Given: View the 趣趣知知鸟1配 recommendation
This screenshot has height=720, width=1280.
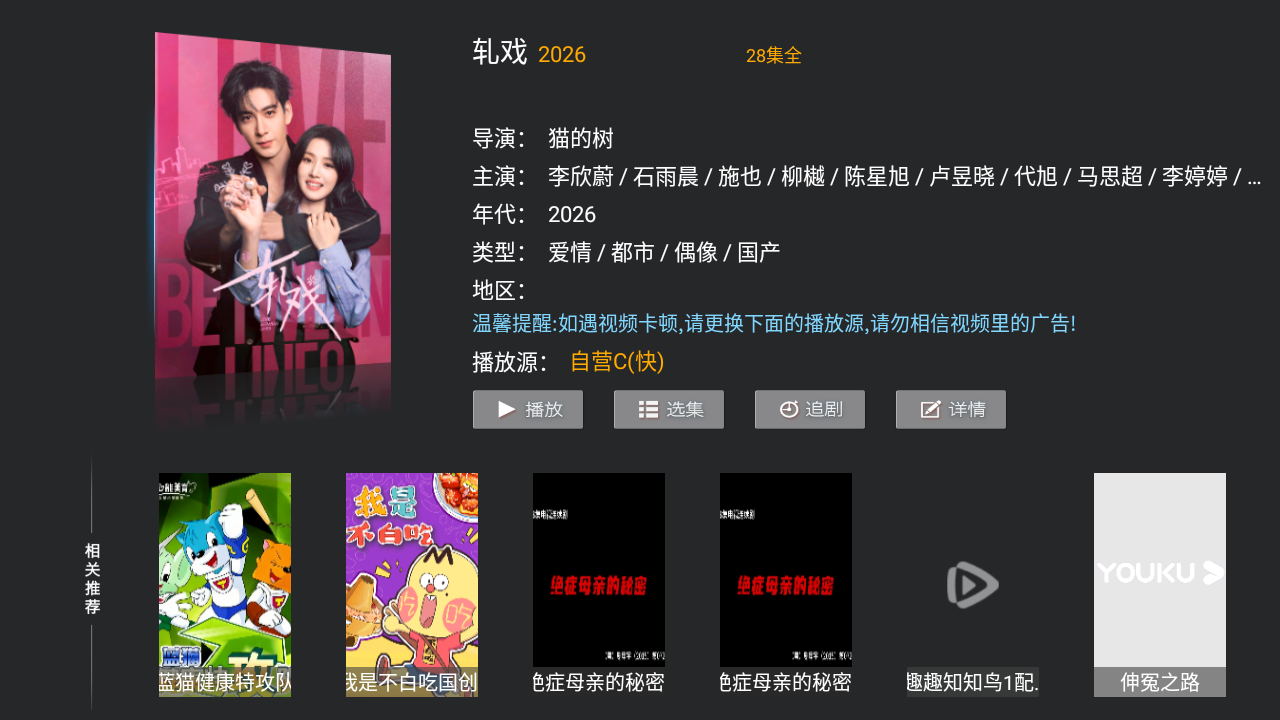Looking at the screenshot, I should pyautogui.click(x=973, y=584).
